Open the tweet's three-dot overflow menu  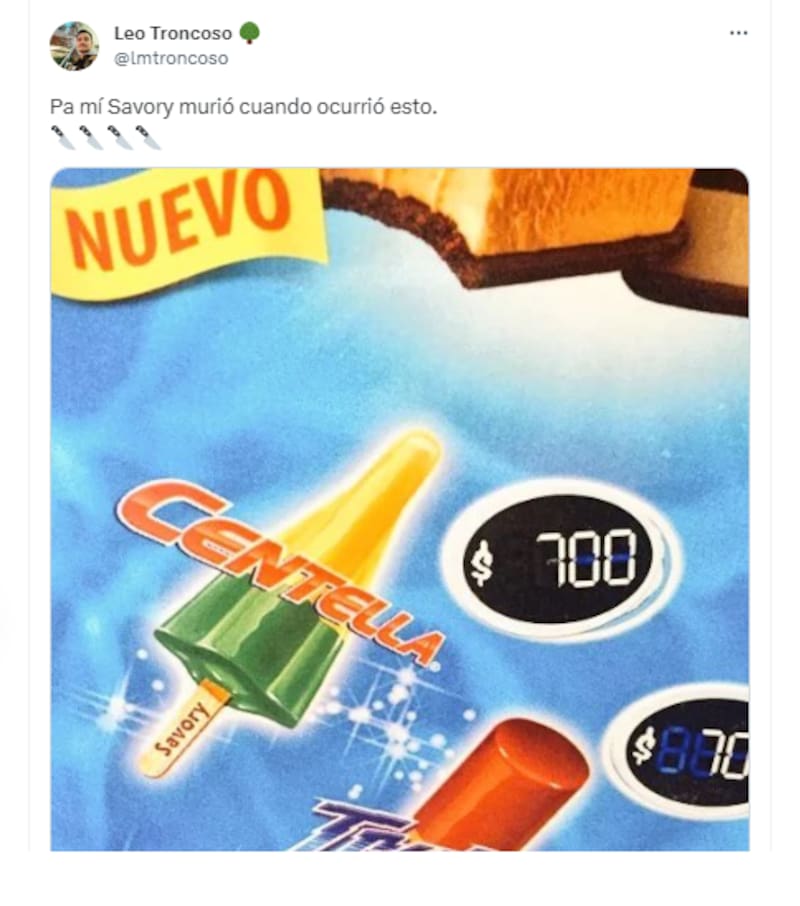click(738, 33)
